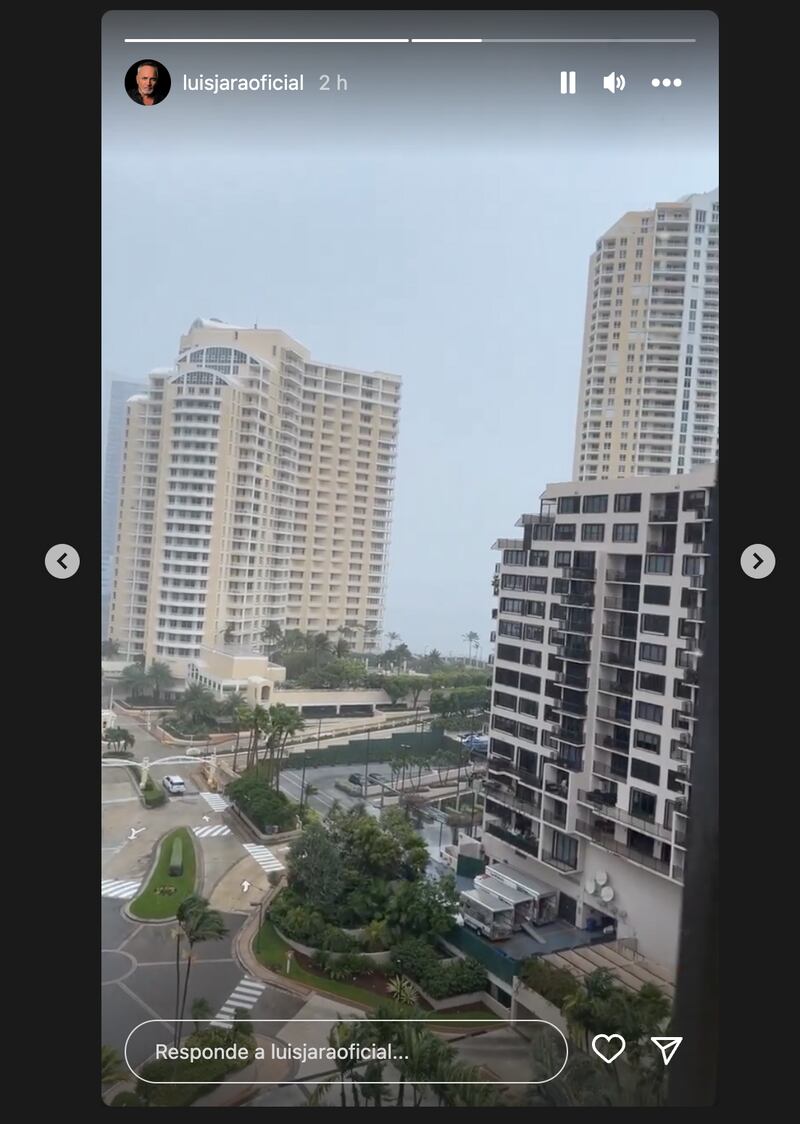
Task: Open luisjaraoficial's profile picture
Action: coord(147,83)
